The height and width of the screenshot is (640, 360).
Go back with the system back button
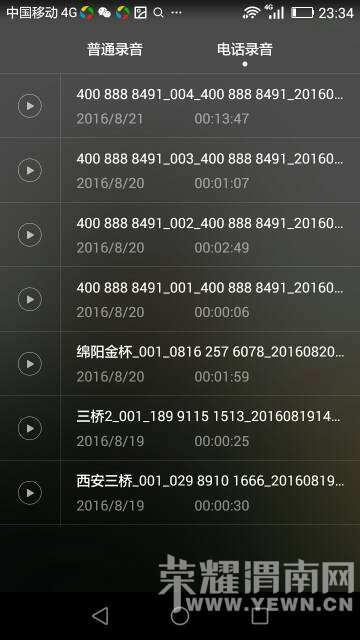coord(100,615)
